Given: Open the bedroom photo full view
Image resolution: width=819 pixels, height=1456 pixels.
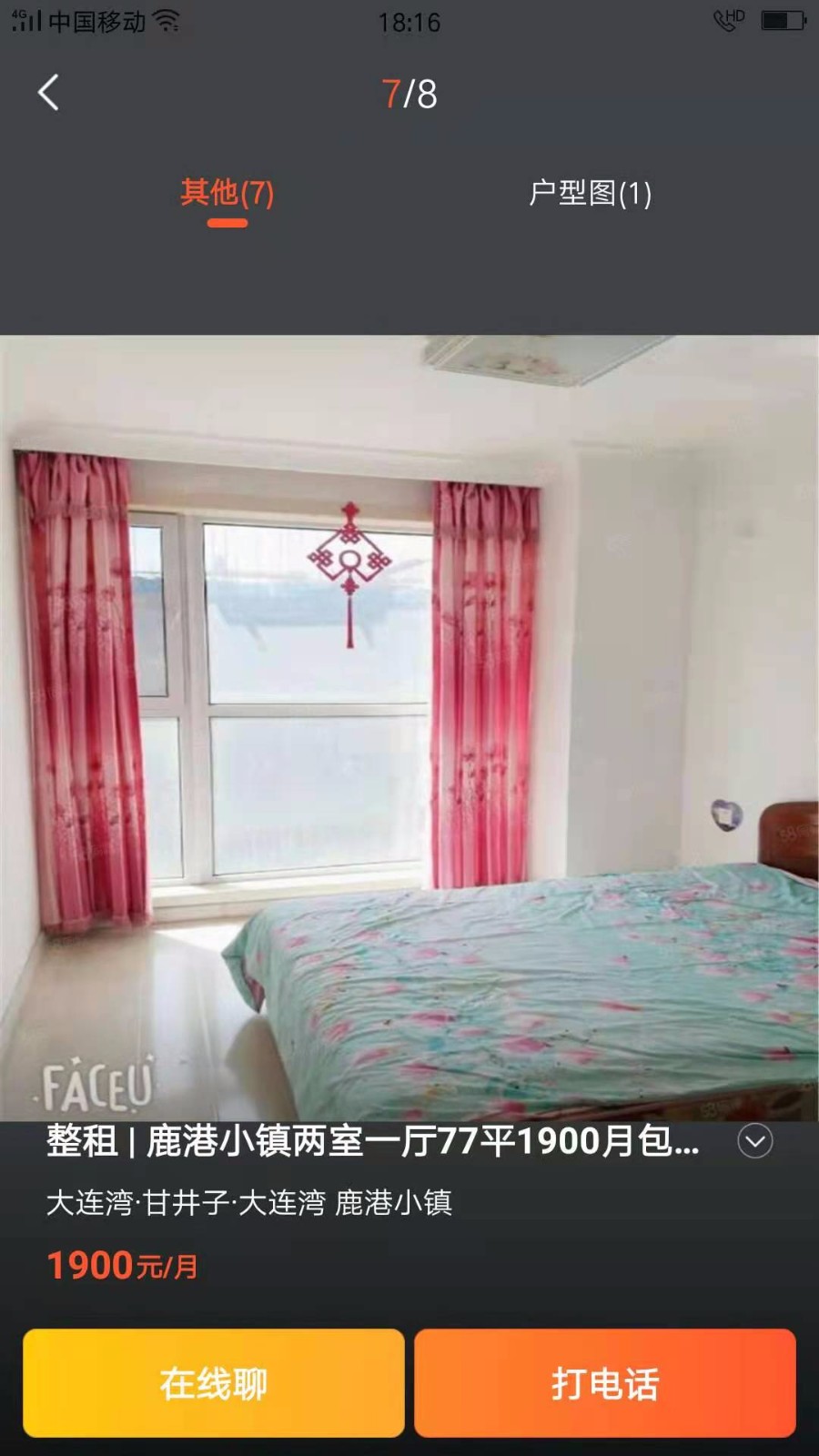Looking at the screenshot, I should 409,728.
